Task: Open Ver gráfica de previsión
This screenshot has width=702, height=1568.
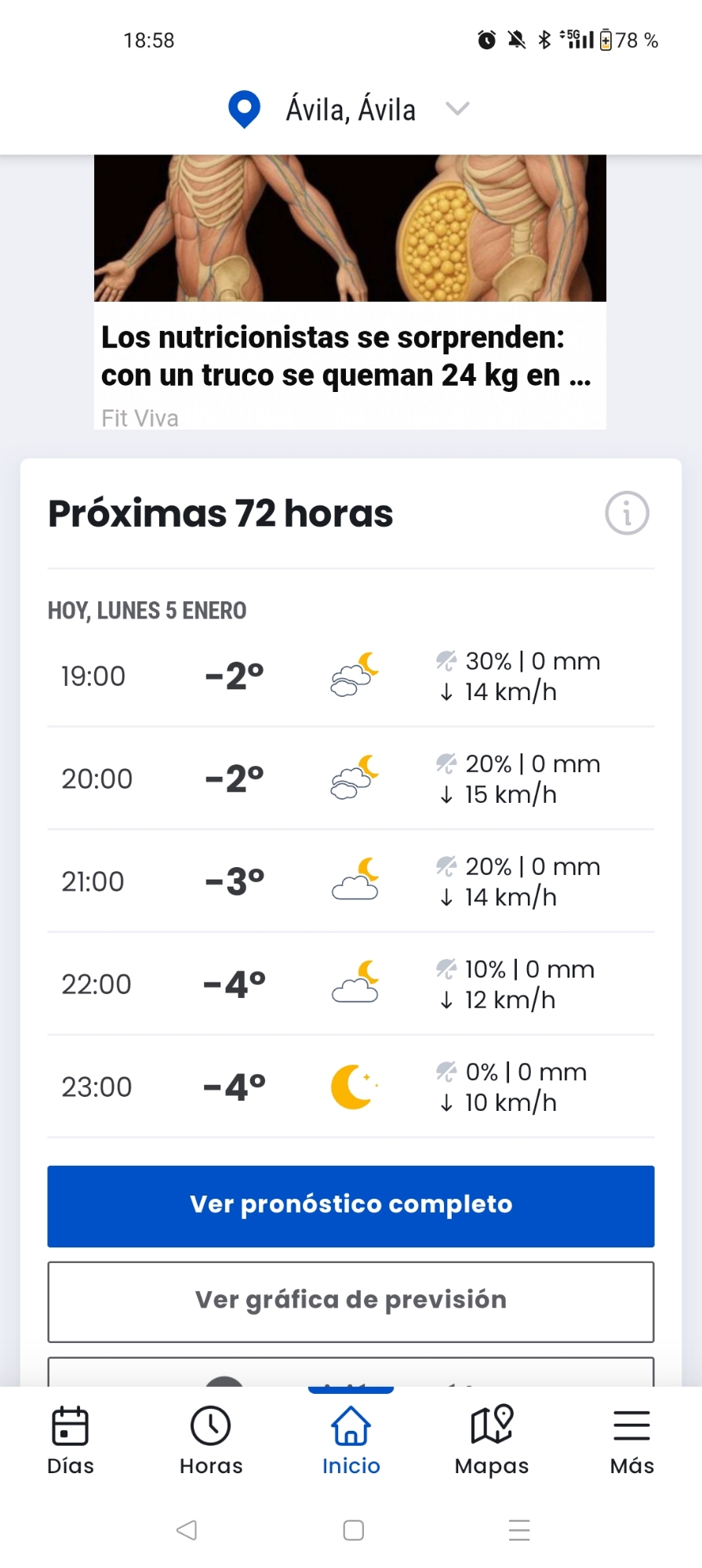Action: tap(351, 1301)
